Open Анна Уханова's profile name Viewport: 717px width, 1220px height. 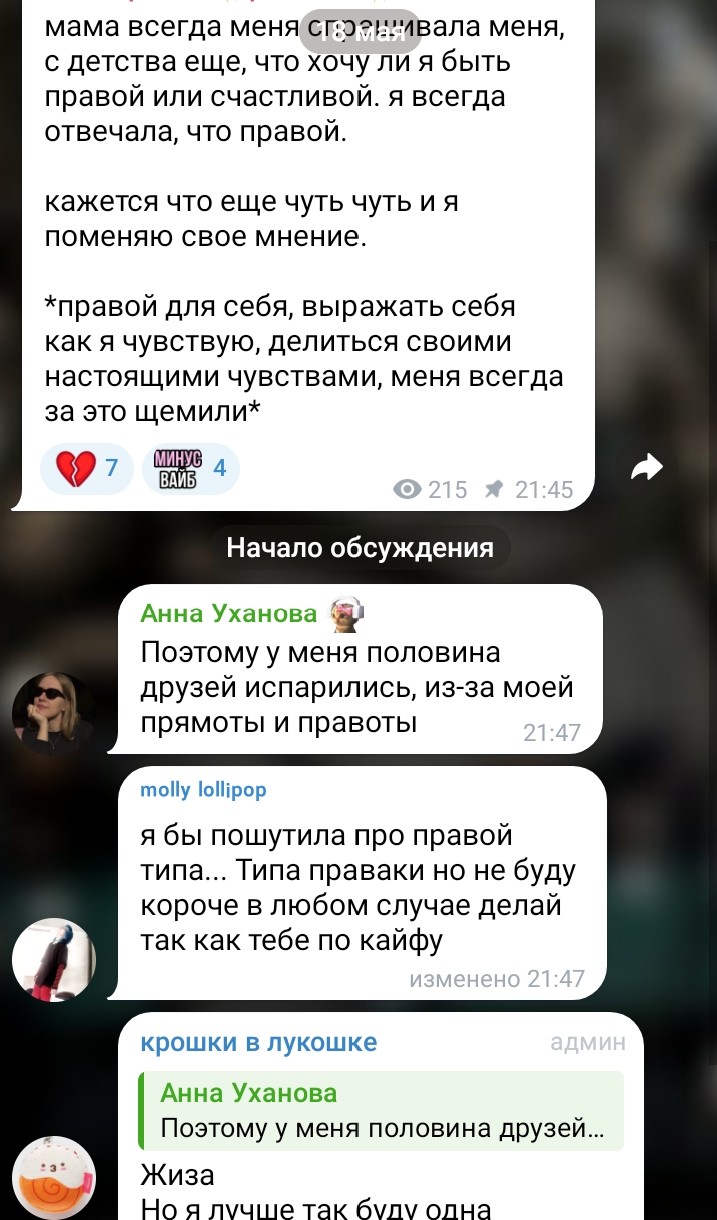228,613
